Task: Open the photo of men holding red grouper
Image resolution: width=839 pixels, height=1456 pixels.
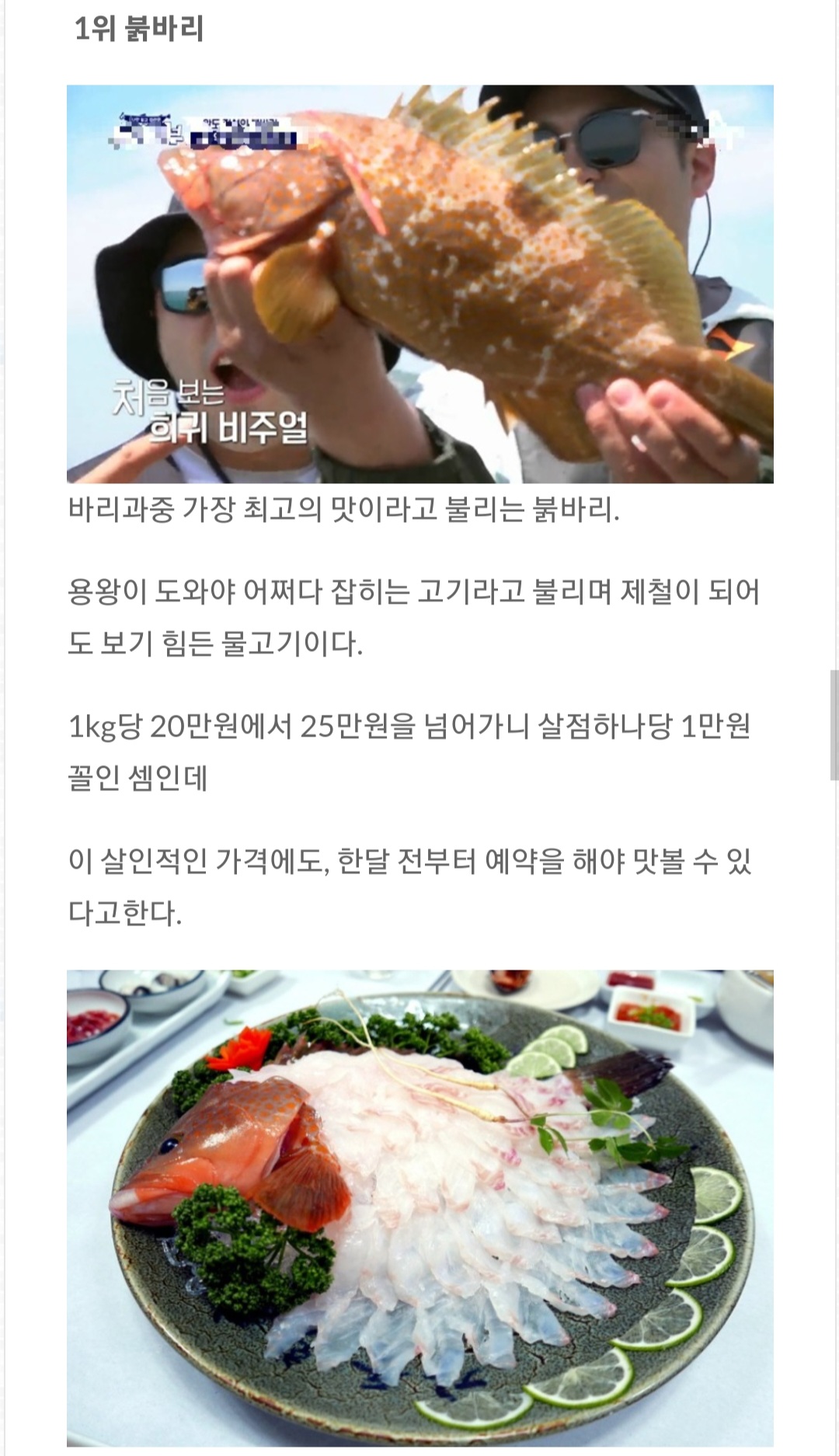Action: 419,284
